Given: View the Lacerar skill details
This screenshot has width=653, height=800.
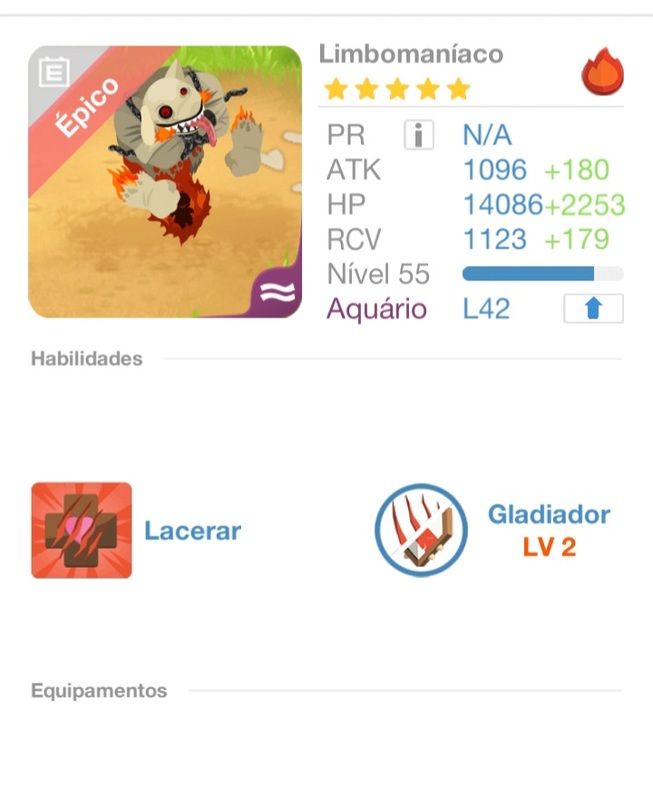Looking at the screenshot, I should pyautogui.click(x=82, y=531).
